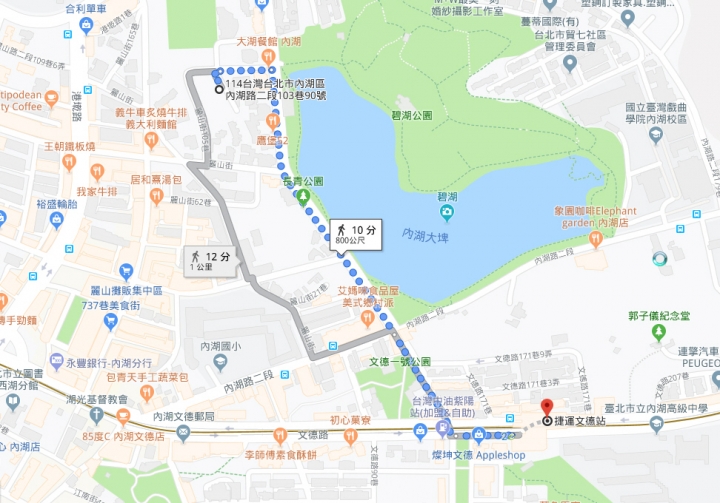Tap the 永豐銀行-內湖分行 bank pin

55,361
